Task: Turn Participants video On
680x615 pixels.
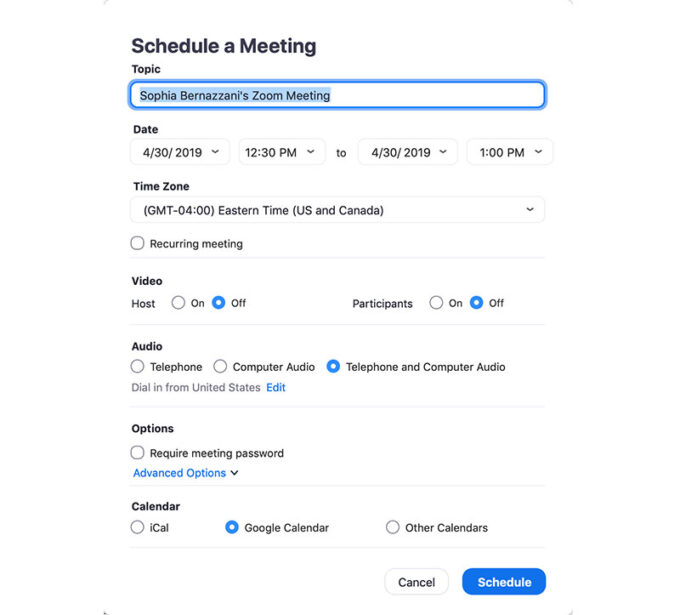Action: pyautogui.click(x=436, y=303)
